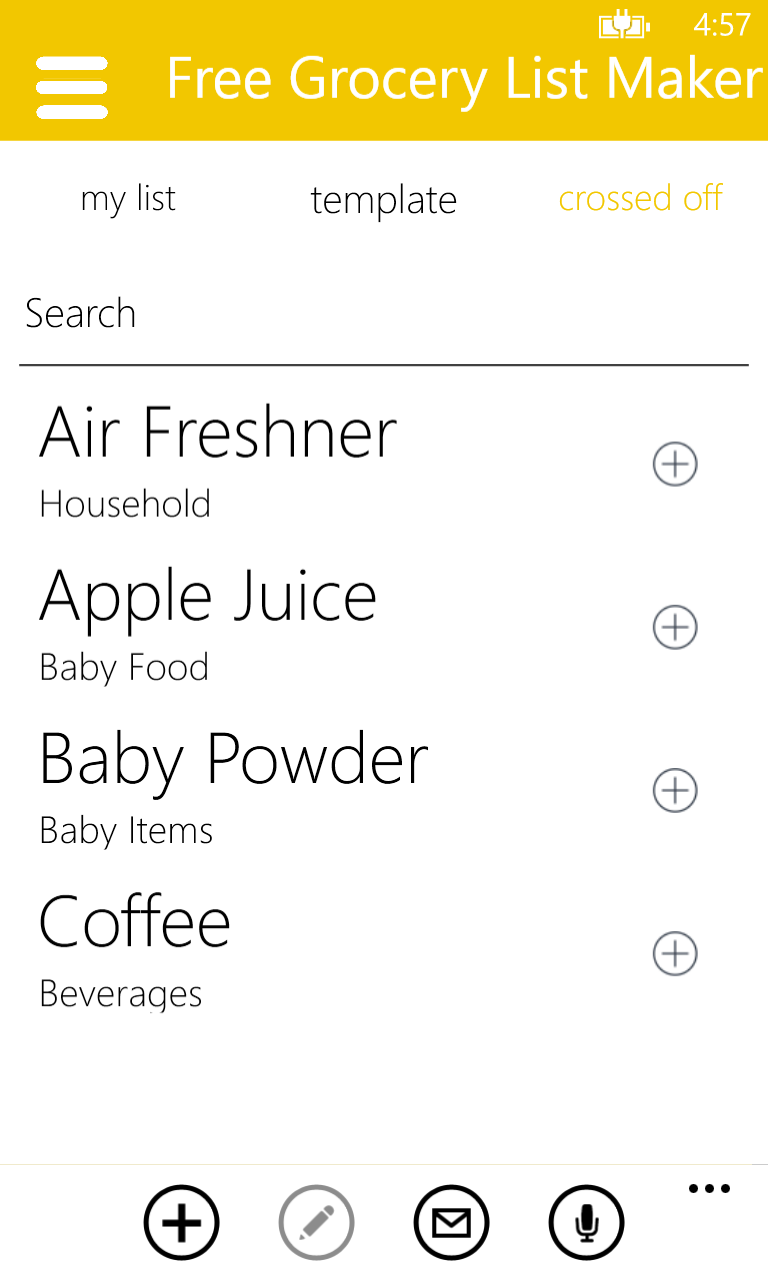Open the ellipsis overflow menu

click(x=709, y=1188)
